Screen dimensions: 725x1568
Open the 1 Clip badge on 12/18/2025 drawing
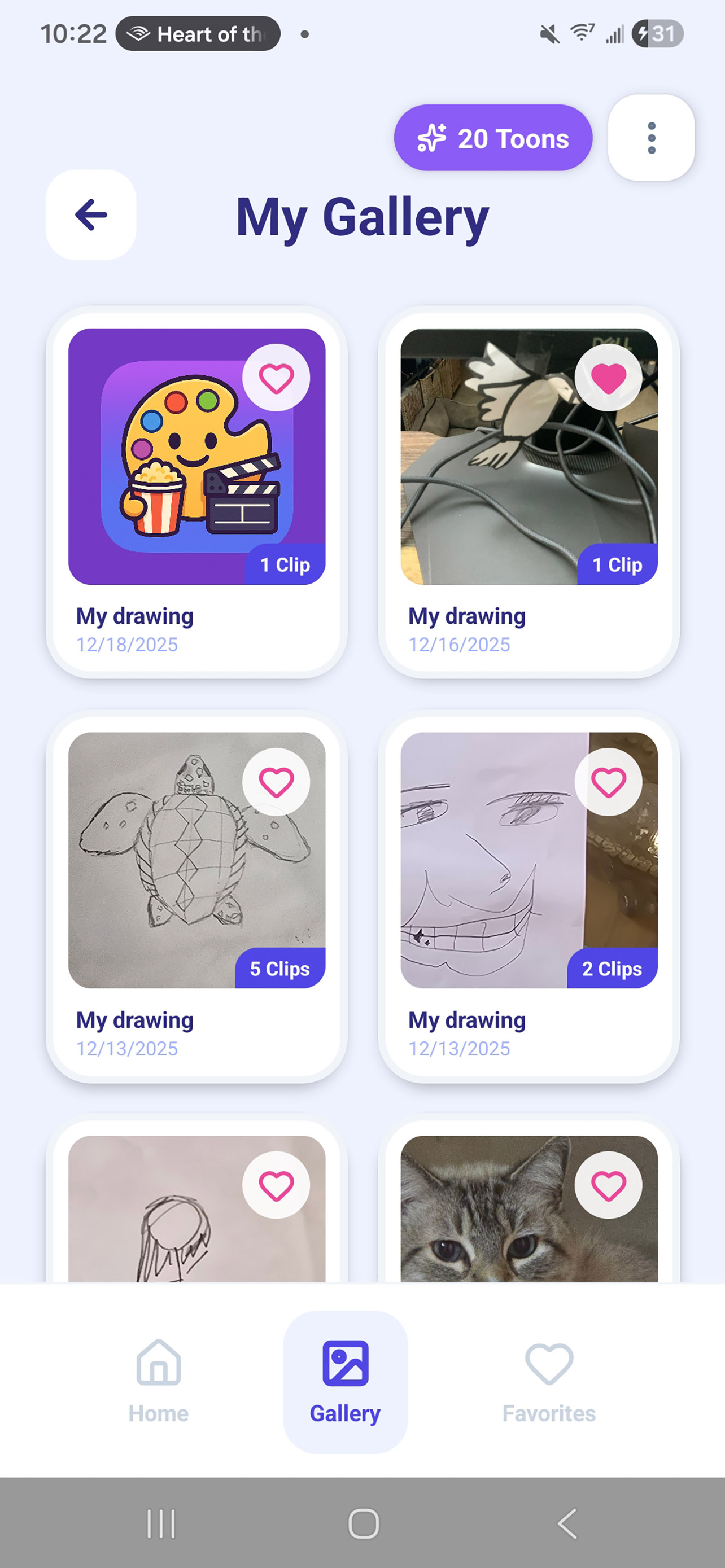(x=284, y=564)
